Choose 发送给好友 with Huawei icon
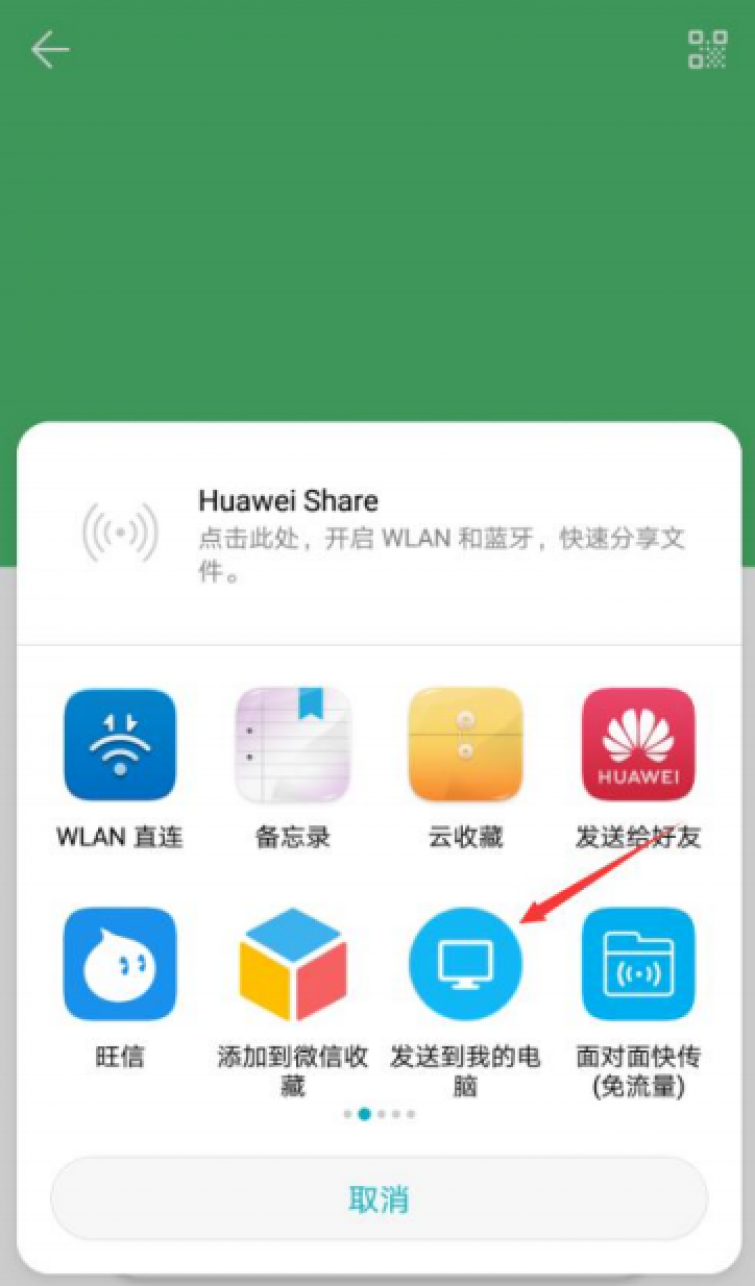Screen dimensions: 755x1286 (x=638, y=746)
